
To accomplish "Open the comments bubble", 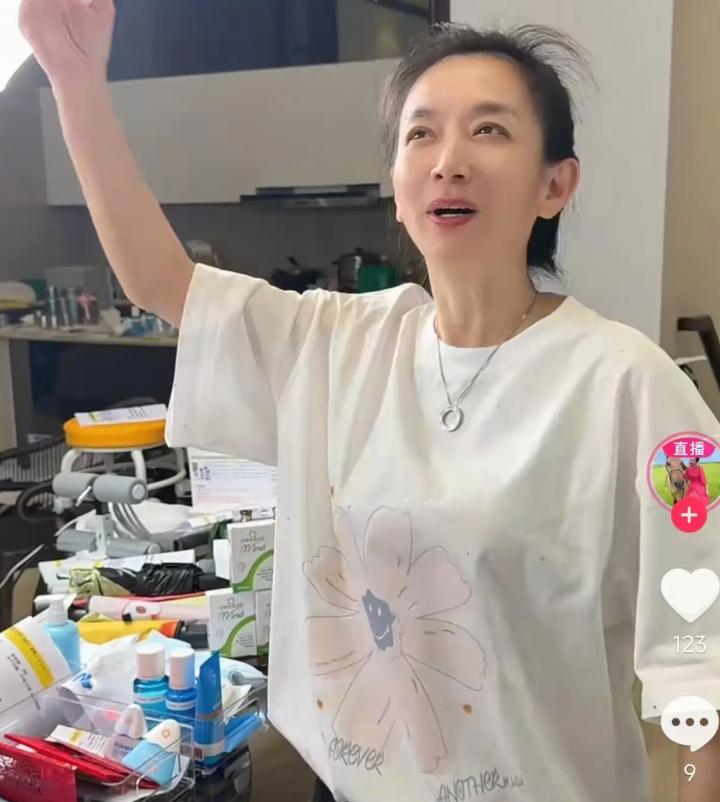I will pos(689,723).
